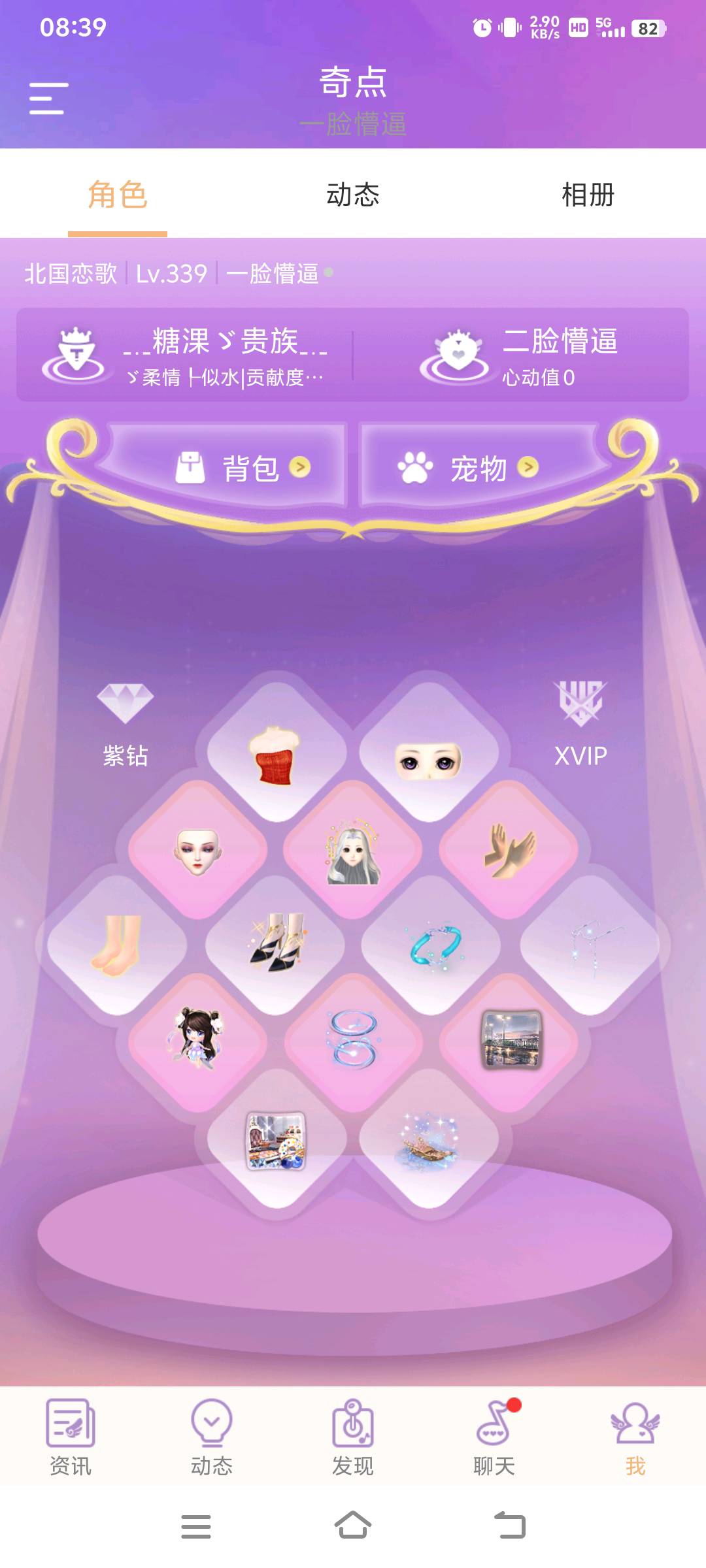
Task: Select the silver hair tile
Action: point(353,851)
